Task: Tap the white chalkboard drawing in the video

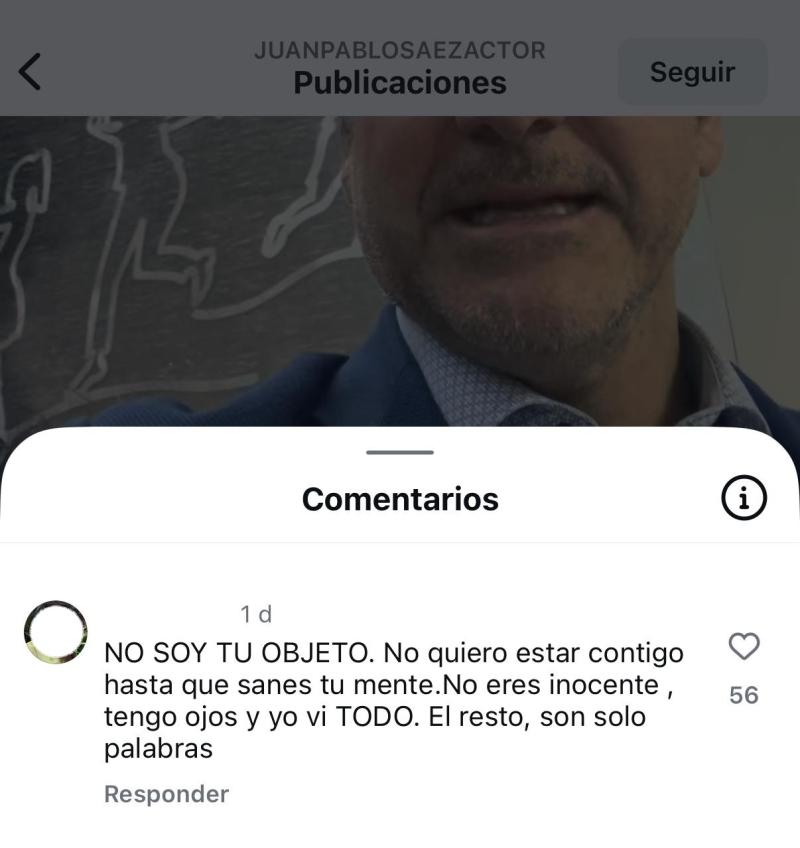Action: 150,250
